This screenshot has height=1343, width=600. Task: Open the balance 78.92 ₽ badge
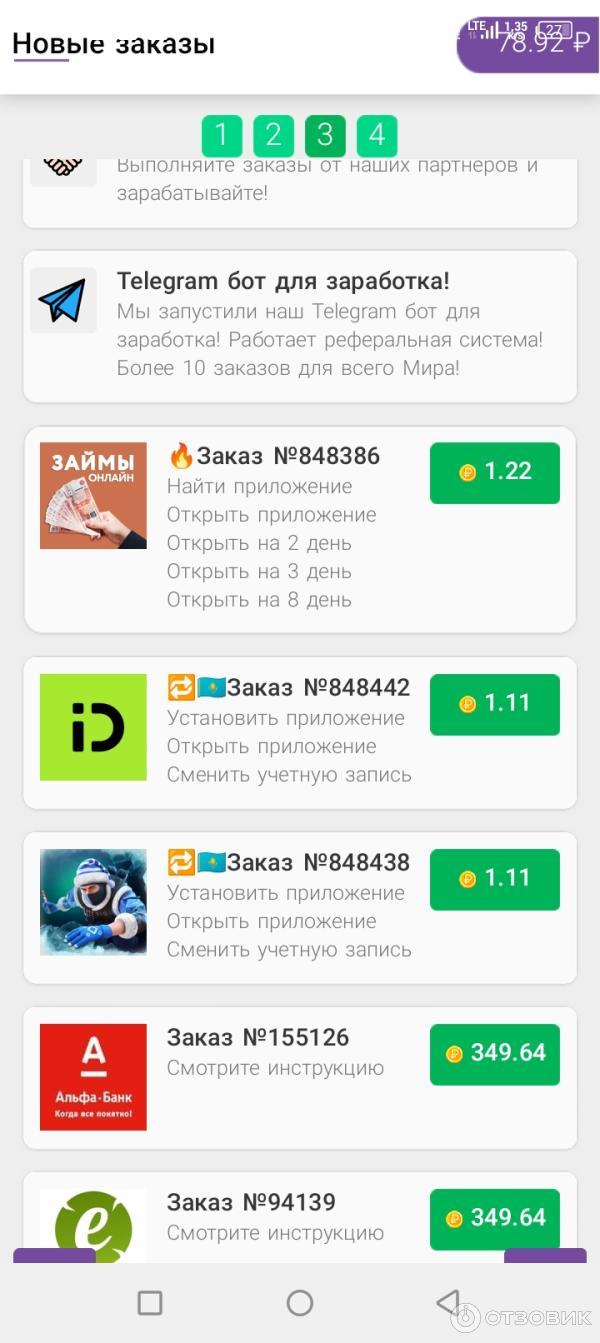click(530, 44)
